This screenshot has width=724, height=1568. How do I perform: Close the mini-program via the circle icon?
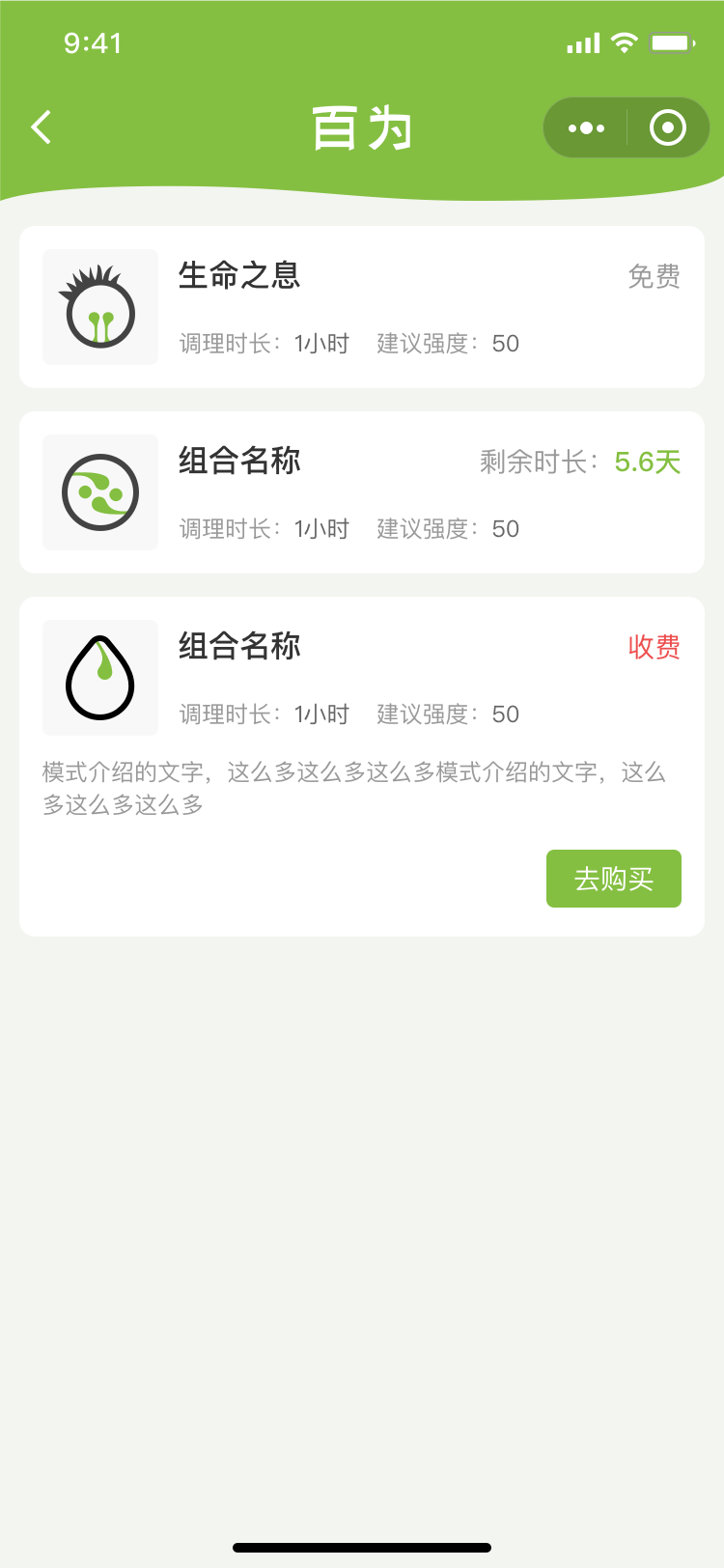pos(668,127)
